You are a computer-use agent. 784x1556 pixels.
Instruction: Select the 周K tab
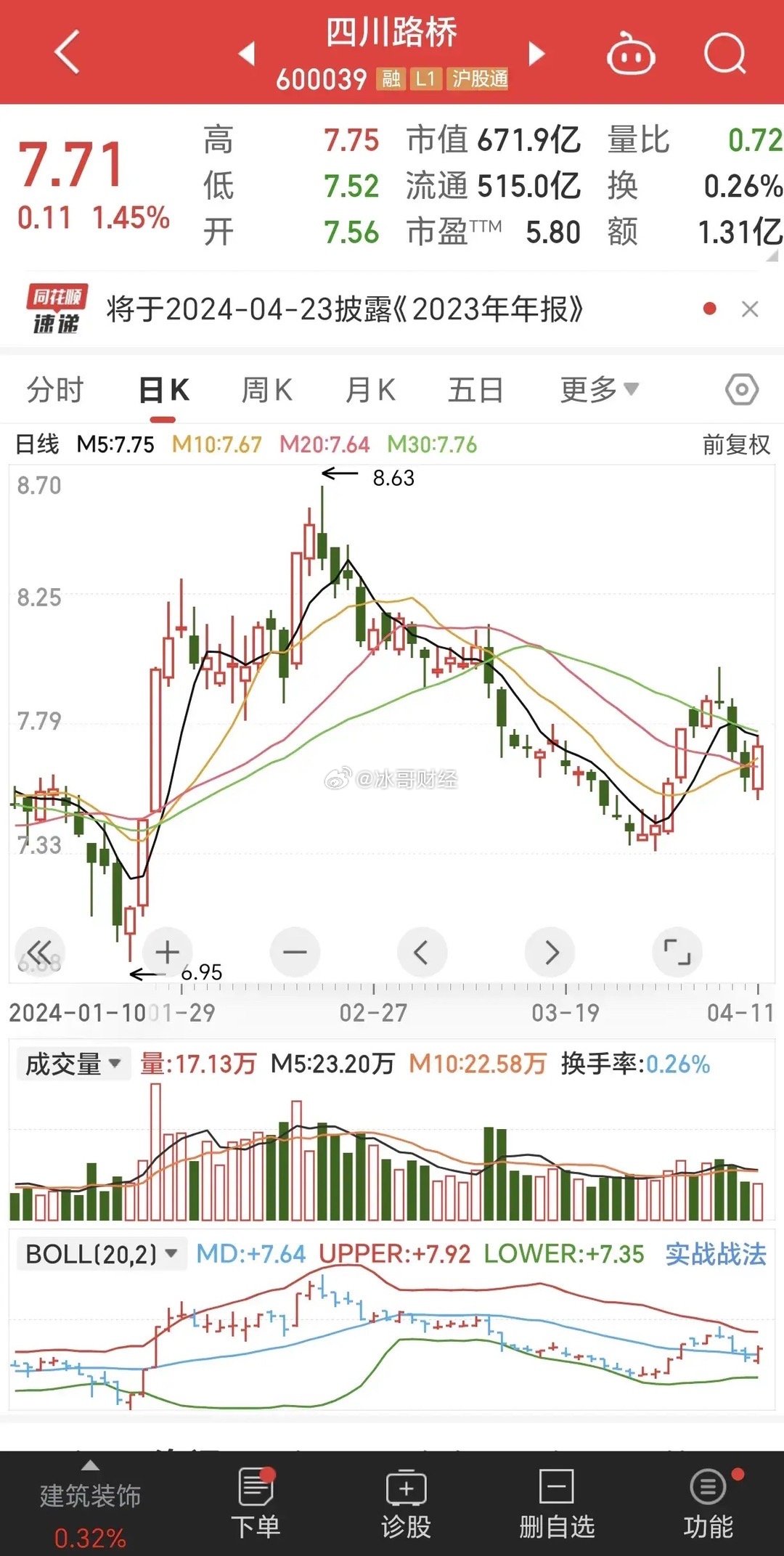pyautogui.click(x=267, y=390)
